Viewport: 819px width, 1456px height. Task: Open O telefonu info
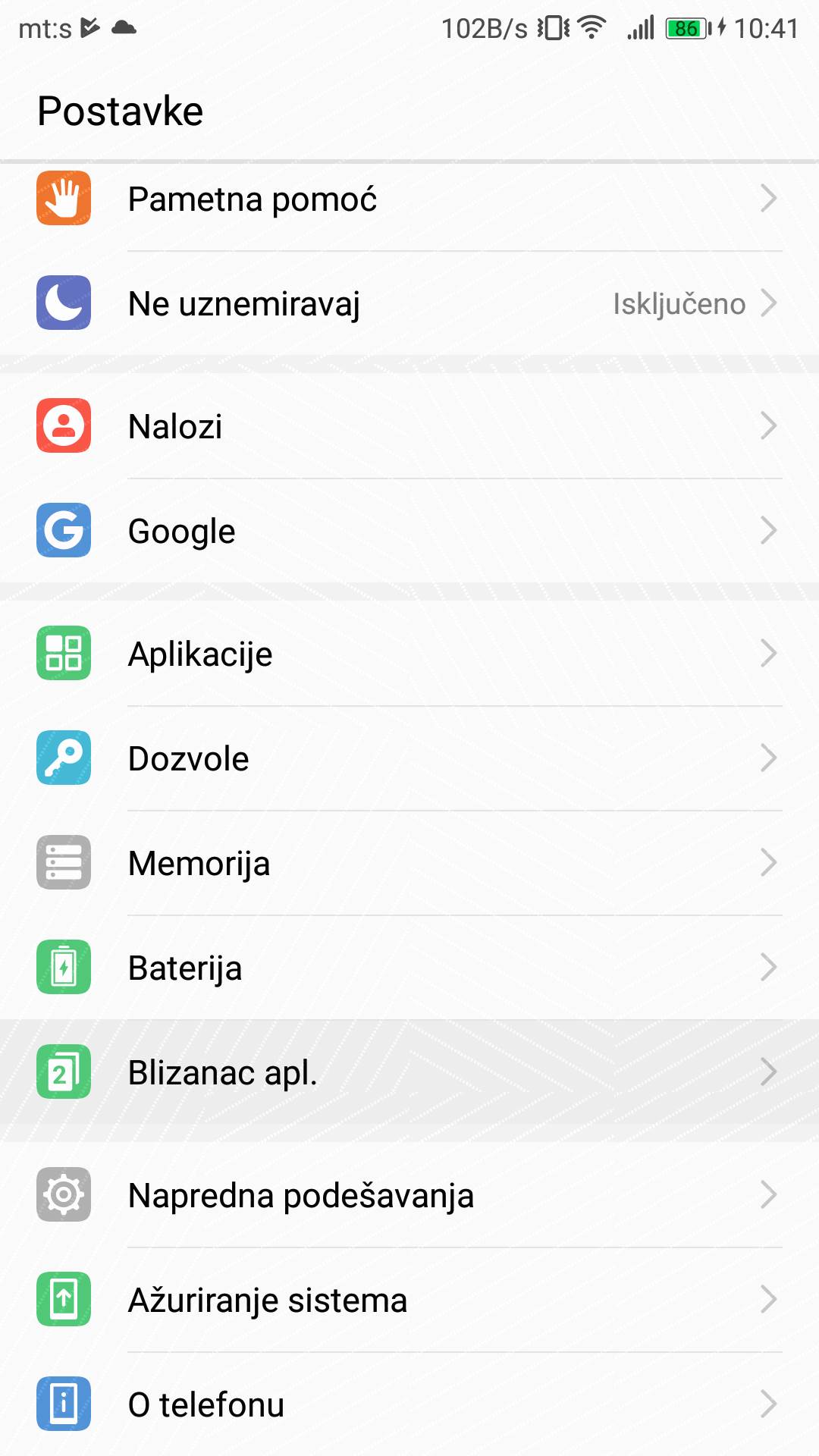[x=409, y=1404]
